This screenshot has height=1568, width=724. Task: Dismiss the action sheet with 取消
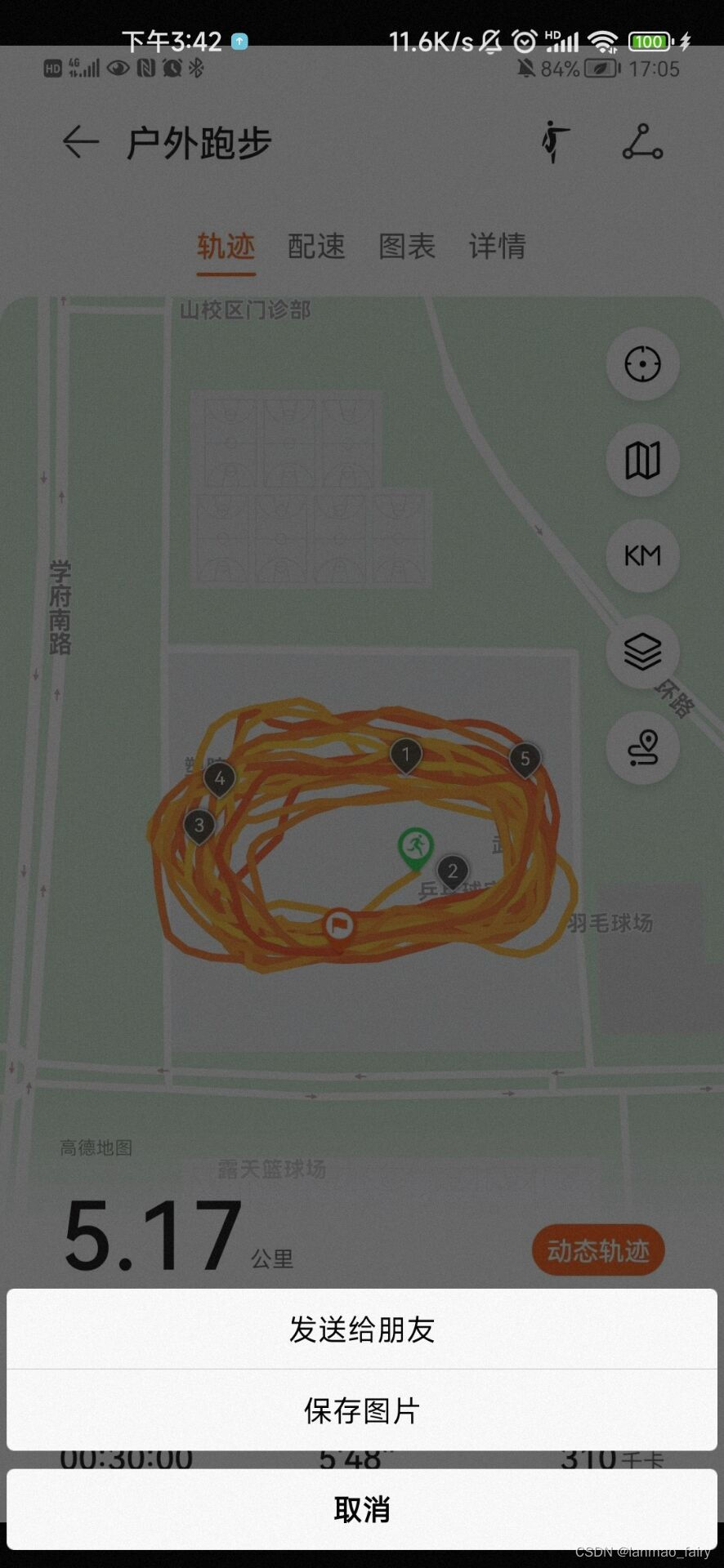362,1509
